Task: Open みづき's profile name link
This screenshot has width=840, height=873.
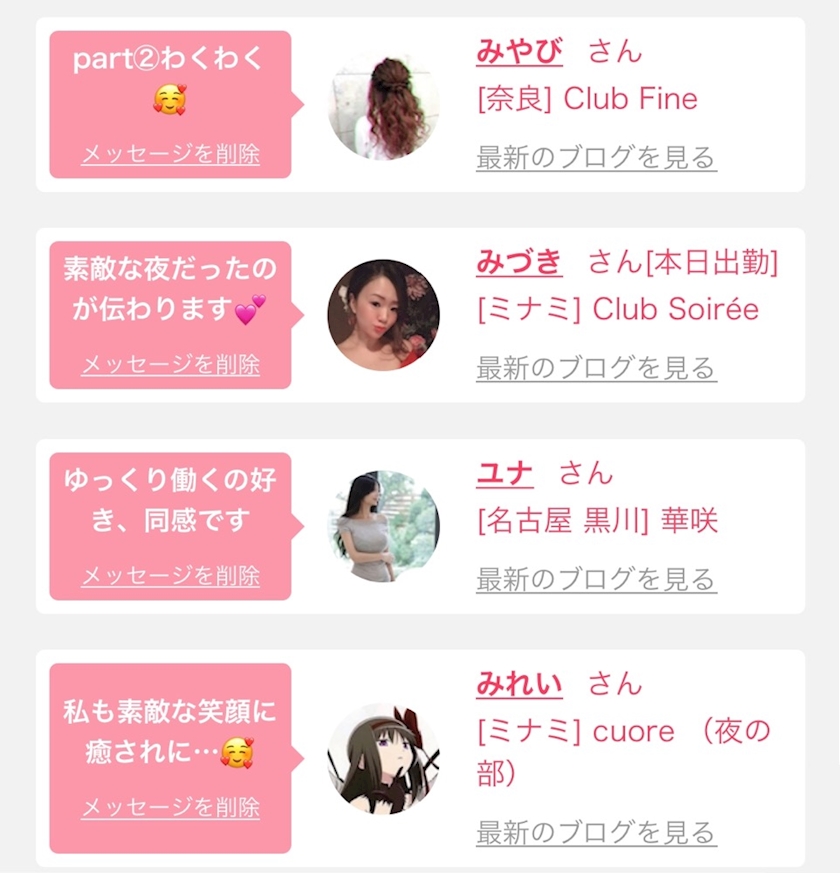Action: click(x=519, y=262)
